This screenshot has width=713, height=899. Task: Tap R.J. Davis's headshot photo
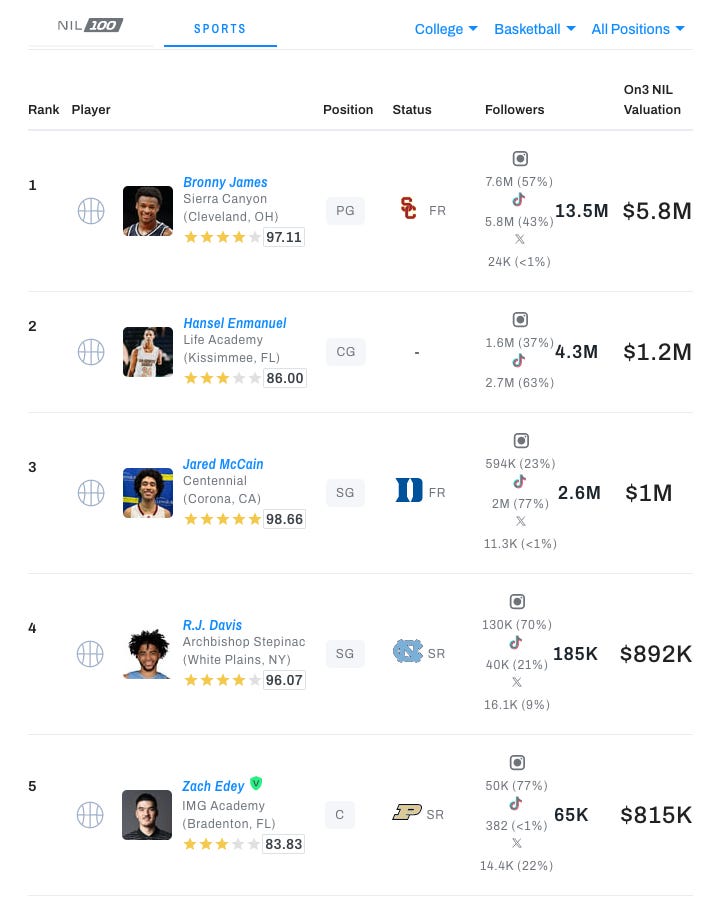pos(148,654)
